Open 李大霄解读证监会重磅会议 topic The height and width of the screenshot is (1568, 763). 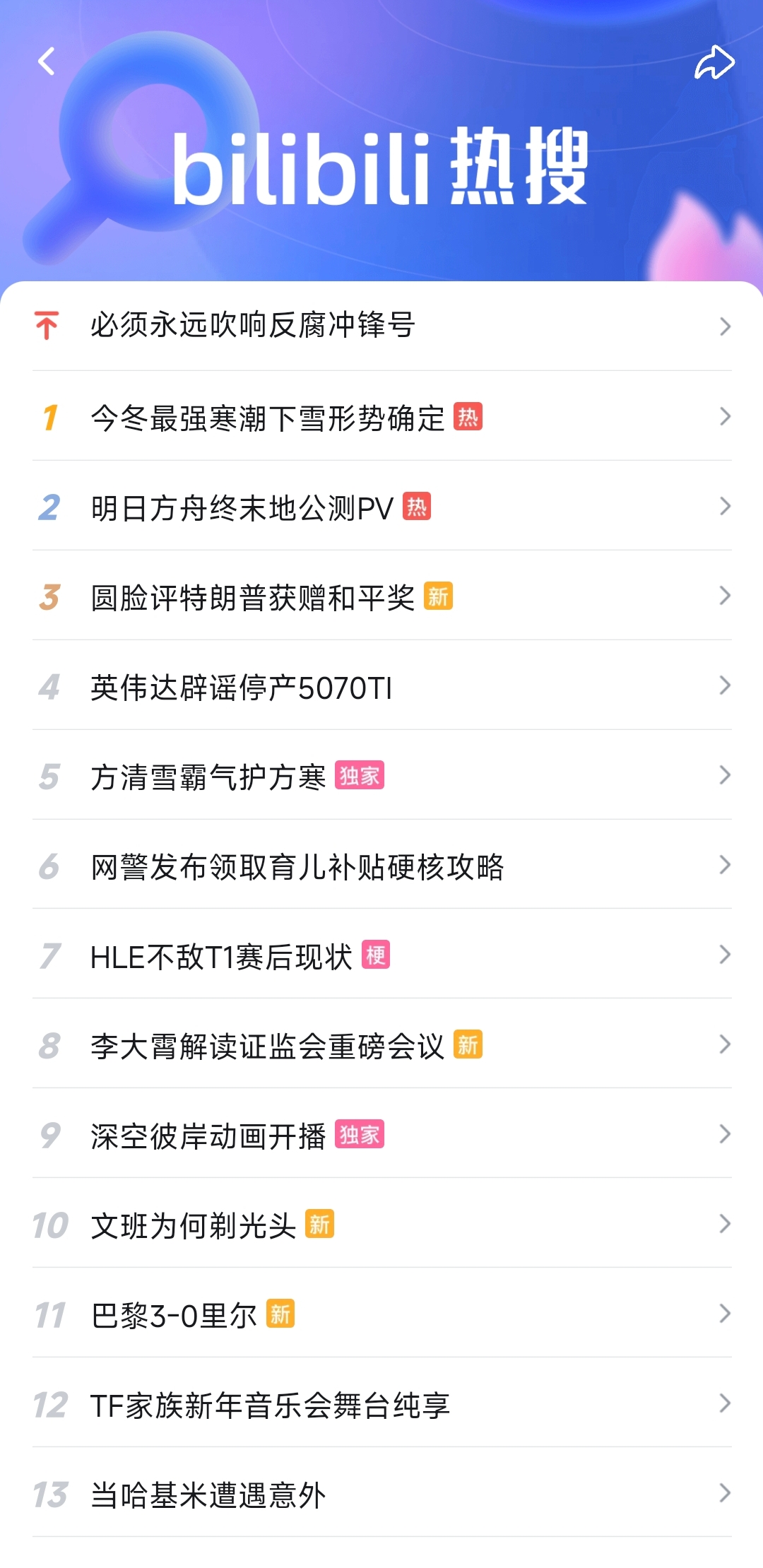268,1046
